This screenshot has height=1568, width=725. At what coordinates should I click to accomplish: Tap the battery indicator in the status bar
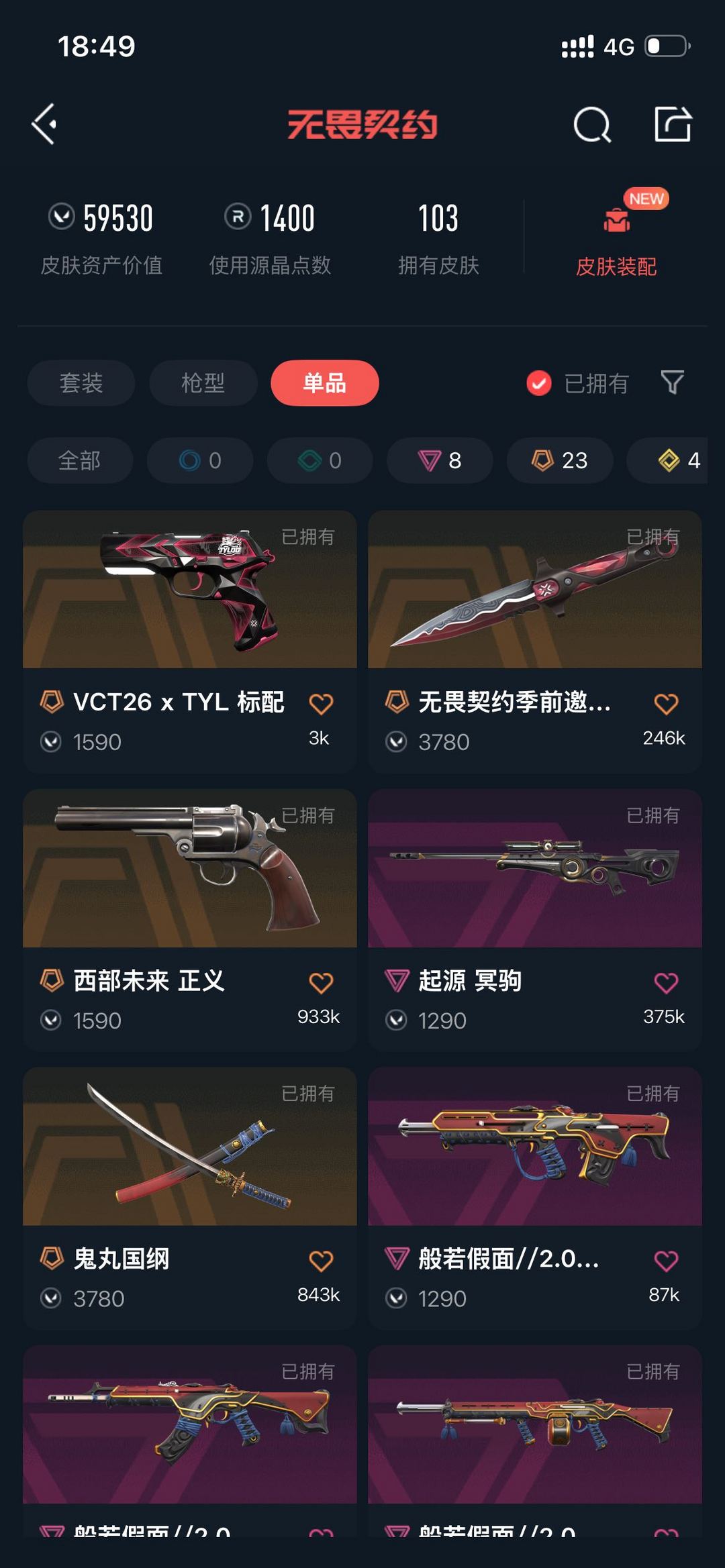[665, 46]
